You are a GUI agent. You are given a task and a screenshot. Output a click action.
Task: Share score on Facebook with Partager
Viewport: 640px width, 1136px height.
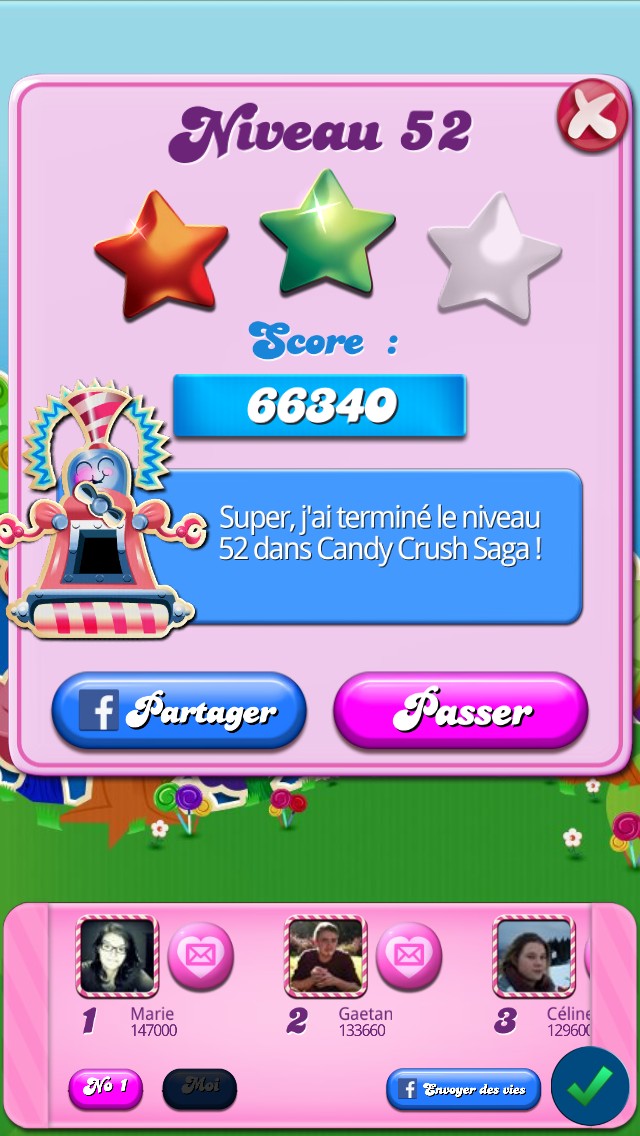[x=179, y=712]
